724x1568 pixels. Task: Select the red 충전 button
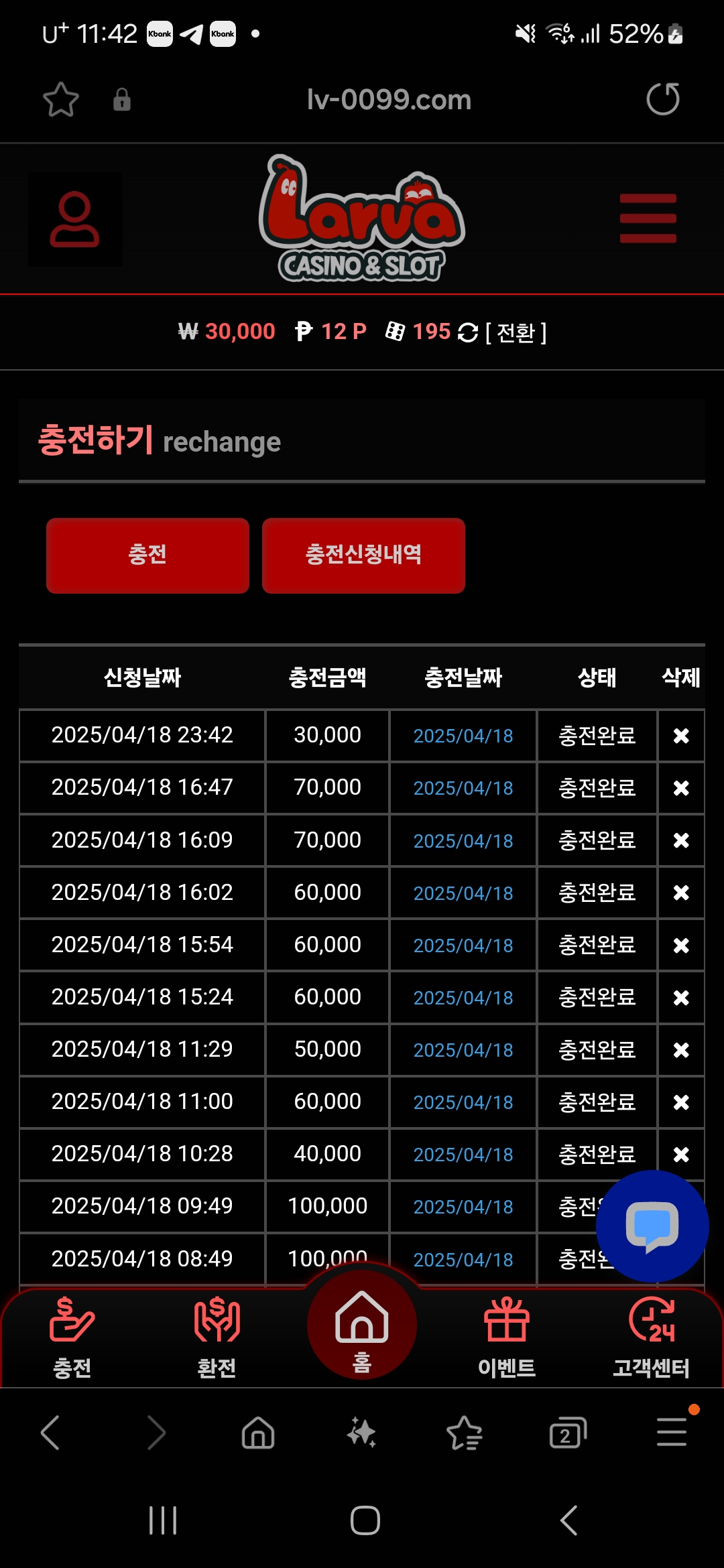(147, 555)
